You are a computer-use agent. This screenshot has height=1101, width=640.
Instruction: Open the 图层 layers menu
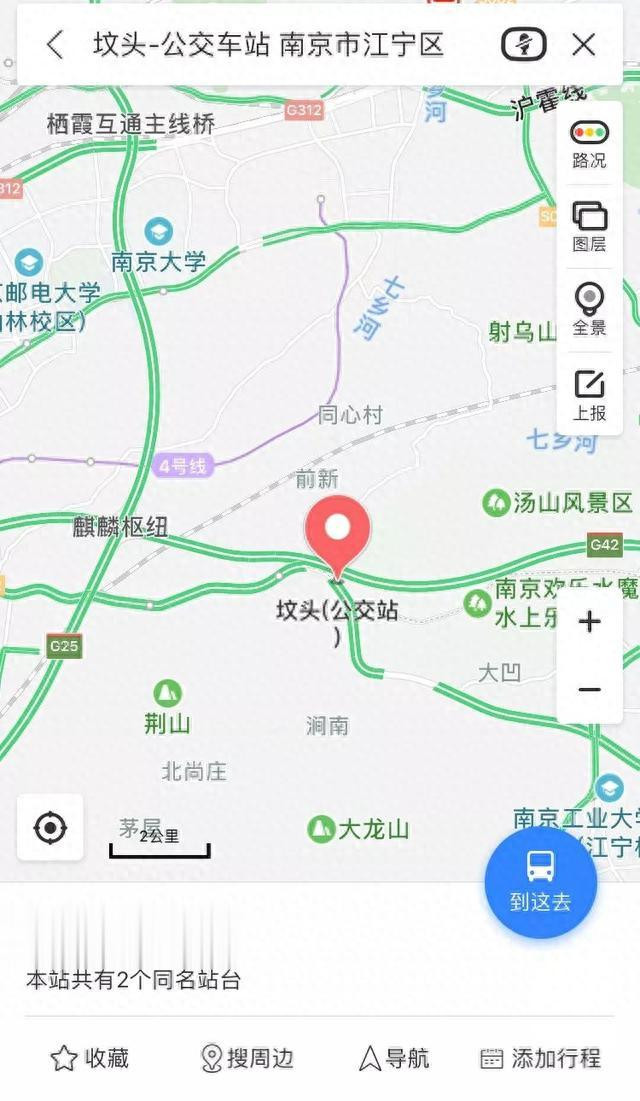[589, 226]
